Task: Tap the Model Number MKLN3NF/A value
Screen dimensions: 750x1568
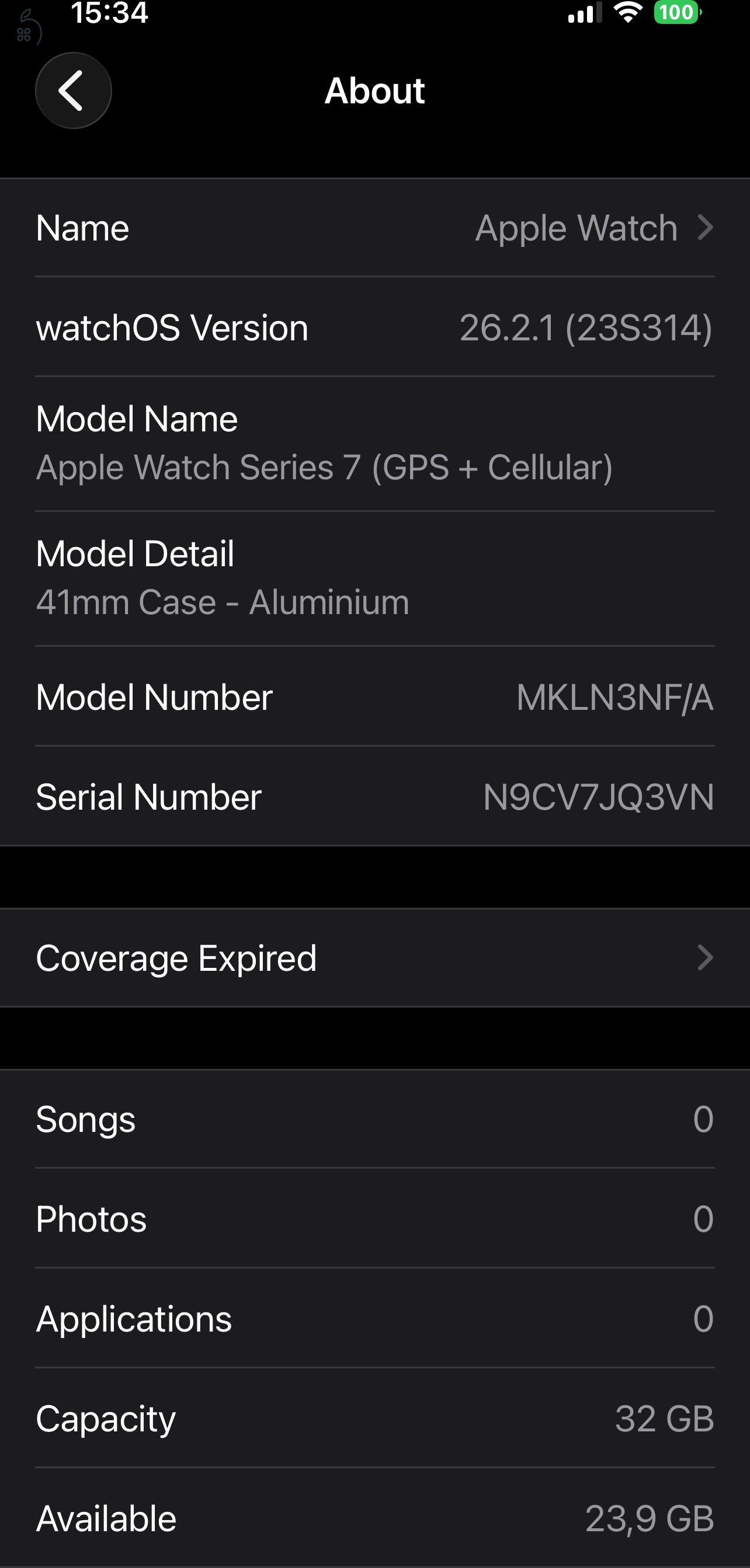Action: 612,698
